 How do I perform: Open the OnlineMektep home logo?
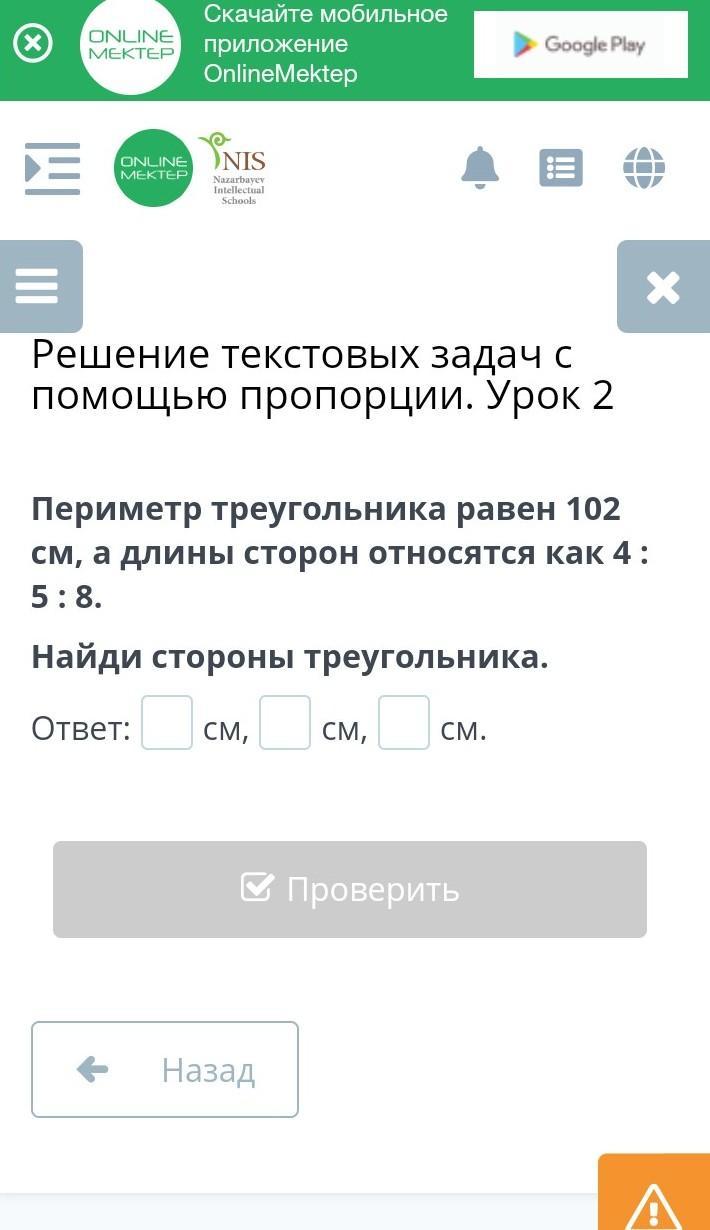click(x=153, y=168)
